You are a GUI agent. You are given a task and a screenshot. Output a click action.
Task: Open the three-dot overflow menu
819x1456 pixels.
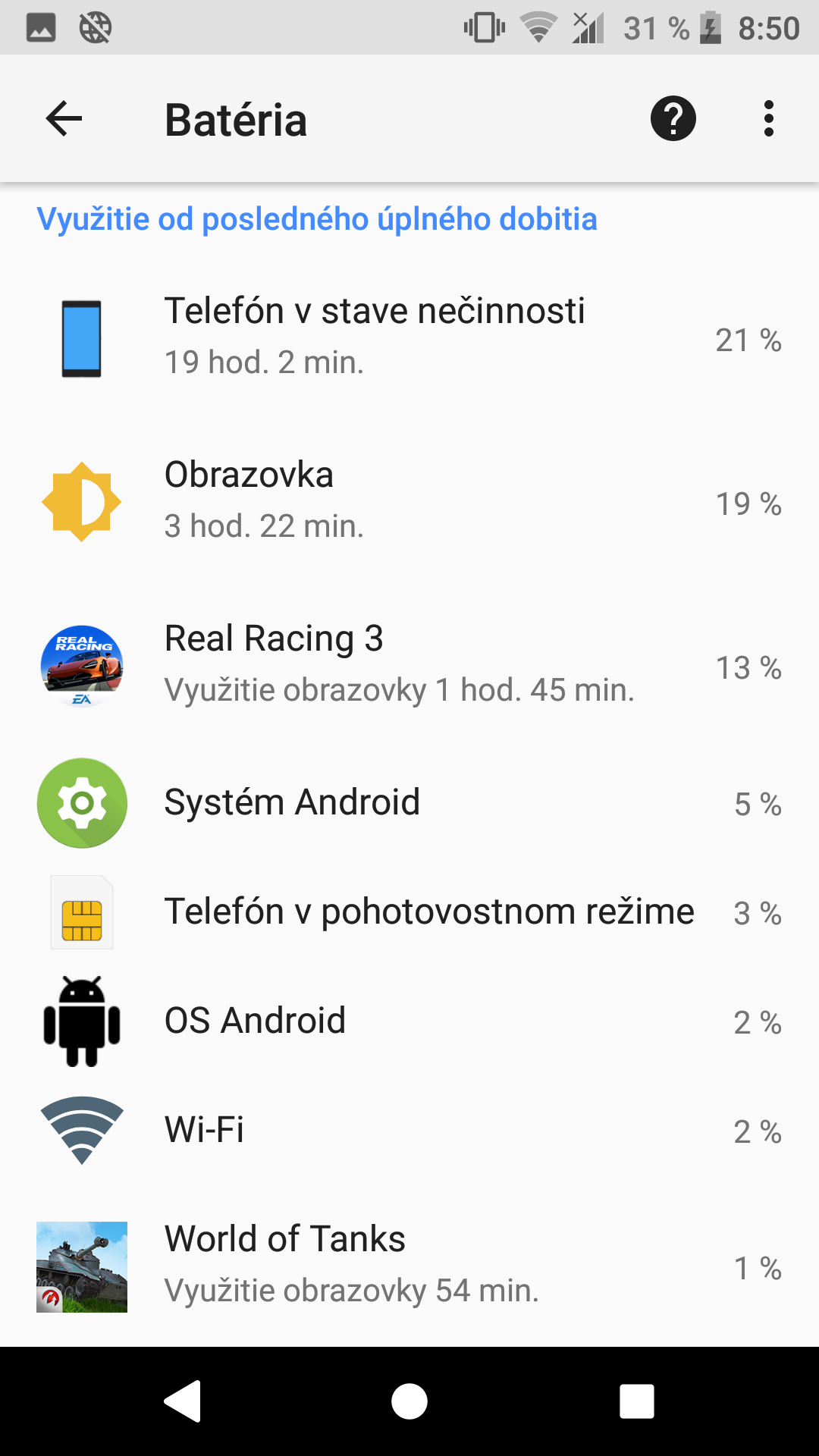[769, 119]
